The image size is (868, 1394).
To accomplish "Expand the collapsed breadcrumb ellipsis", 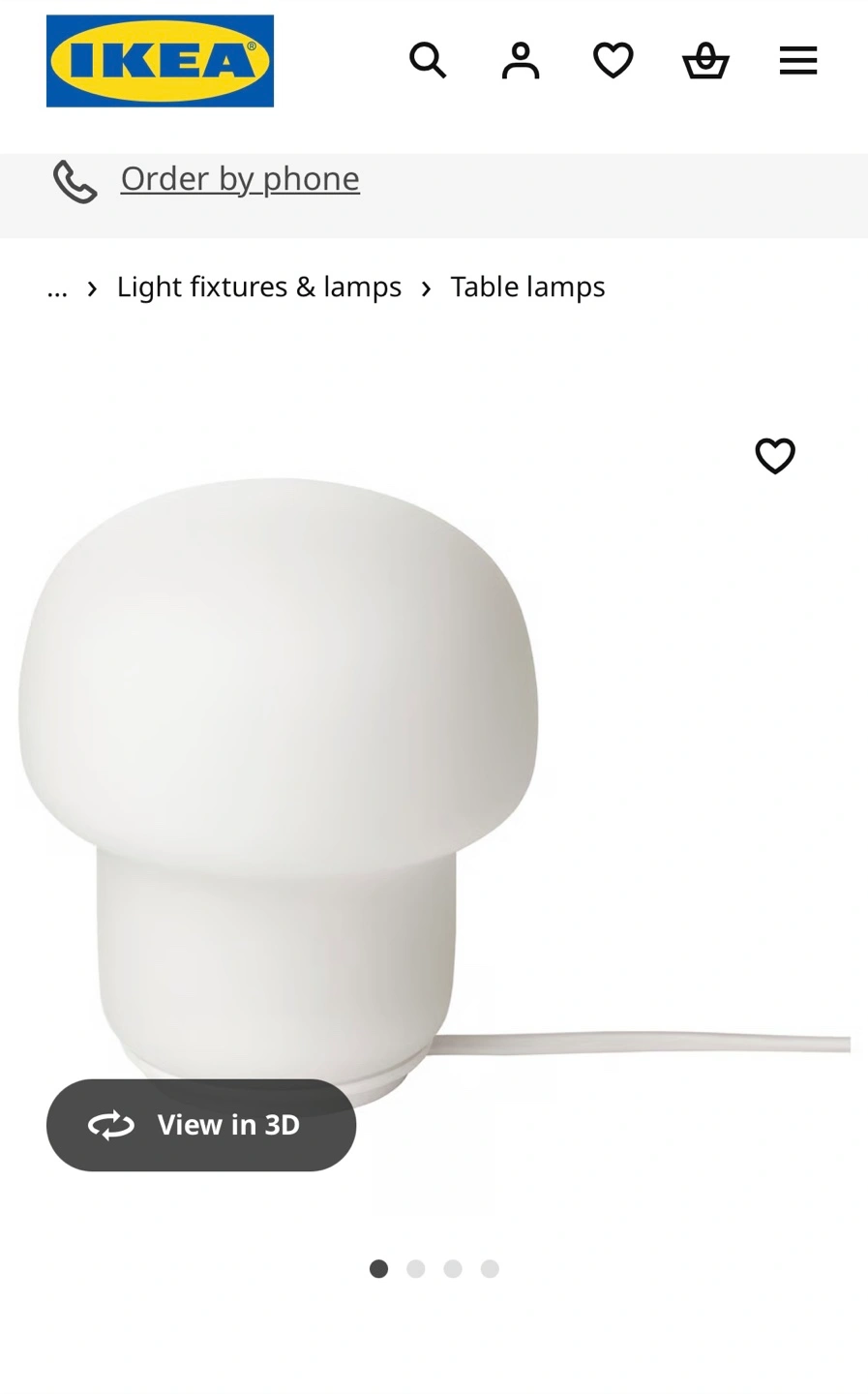I will pyautogui.click(x=57, y=288).
